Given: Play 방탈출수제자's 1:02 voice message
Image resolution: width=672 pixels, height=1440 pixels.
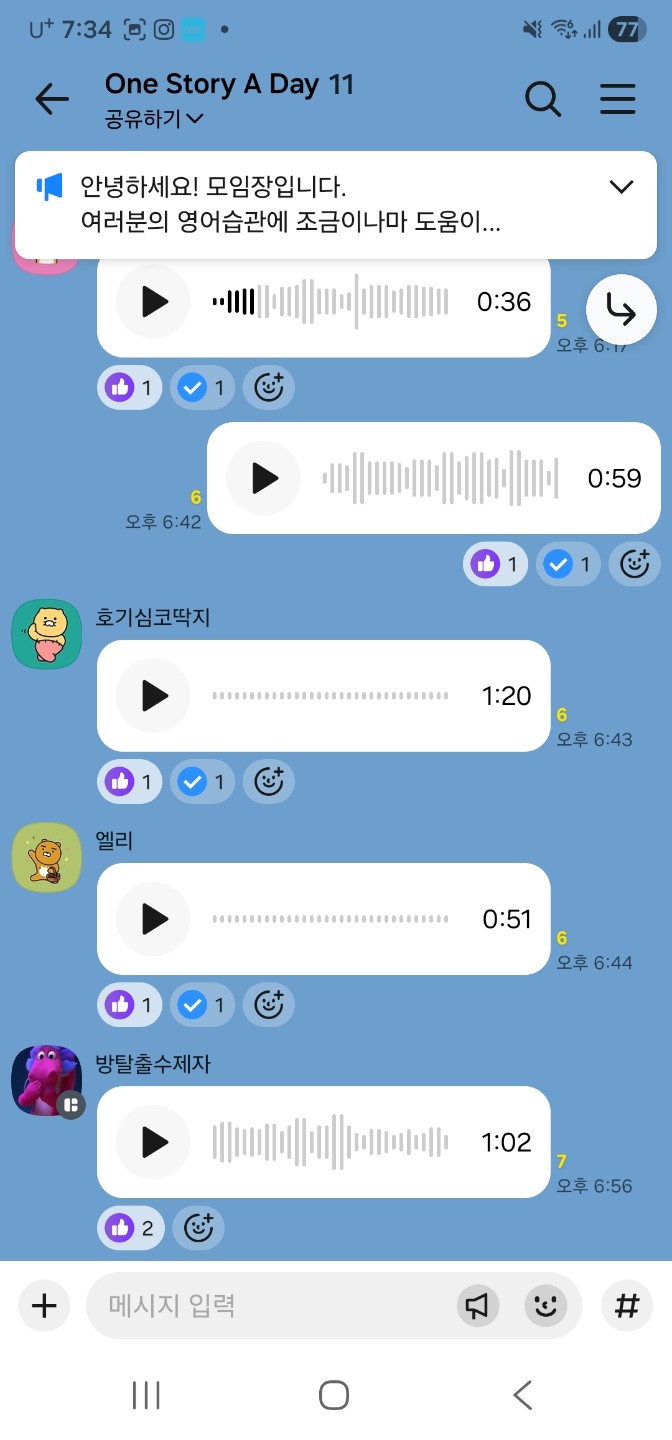Looking at the screenshot, I should 153,1141.
